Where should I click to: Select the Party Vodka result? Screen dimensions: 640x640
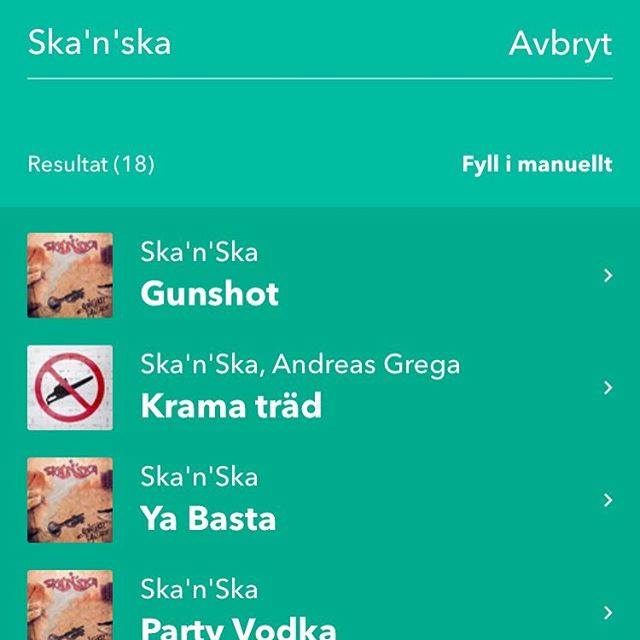coord(320,605)
